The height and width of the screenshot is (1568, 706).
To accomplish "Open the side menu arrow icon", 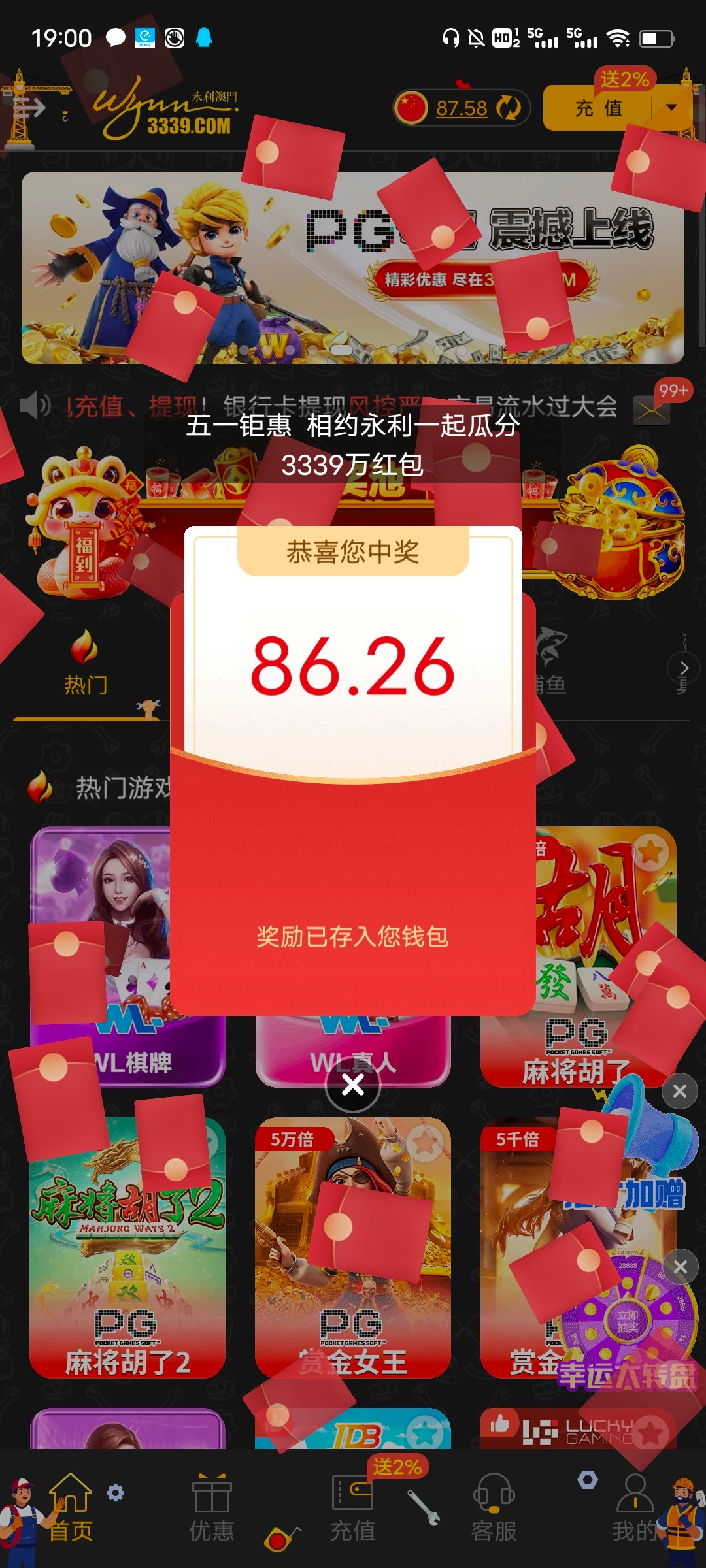I will click(x=29, y=108).
